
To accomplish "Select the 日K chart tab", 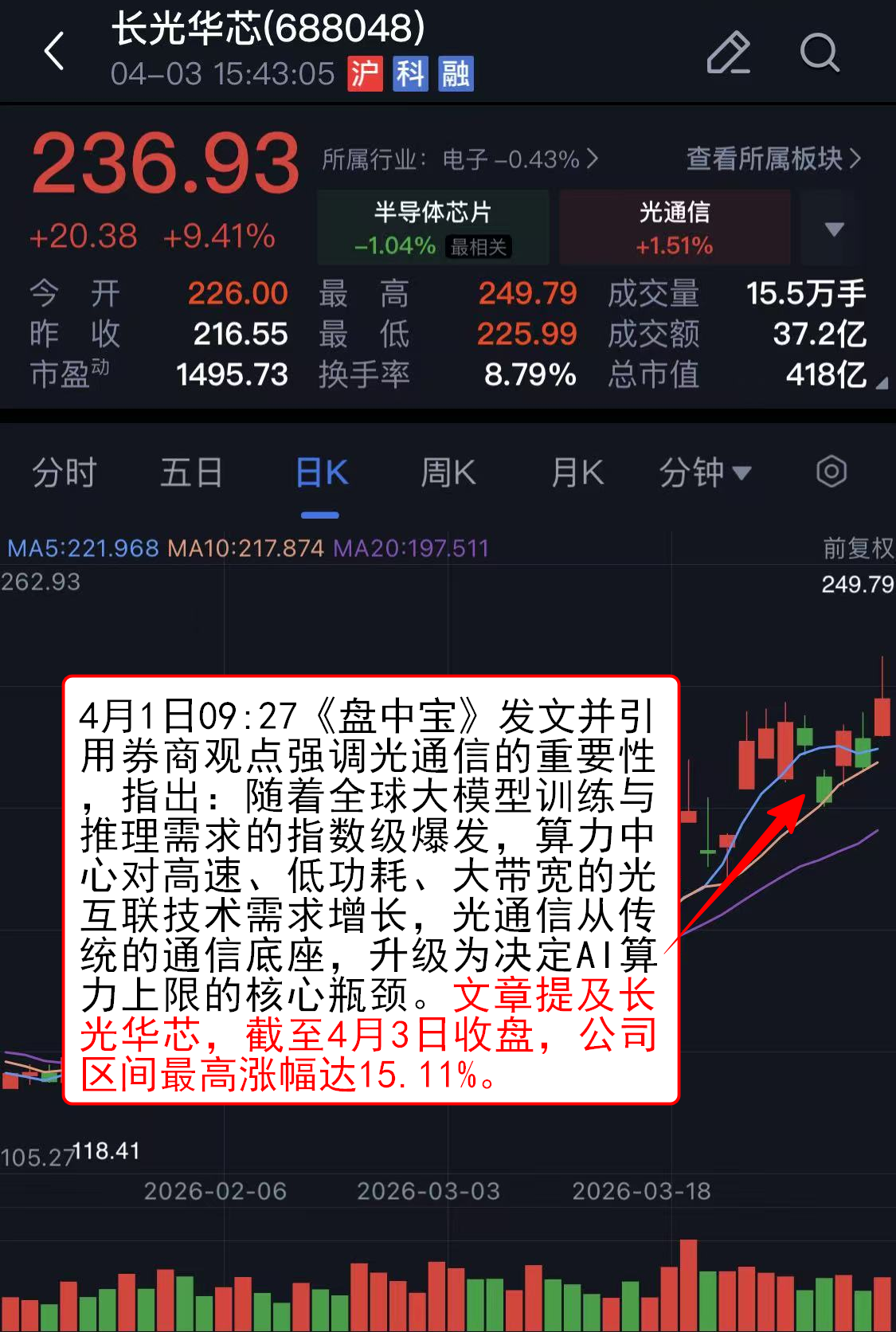I will 321,472.
